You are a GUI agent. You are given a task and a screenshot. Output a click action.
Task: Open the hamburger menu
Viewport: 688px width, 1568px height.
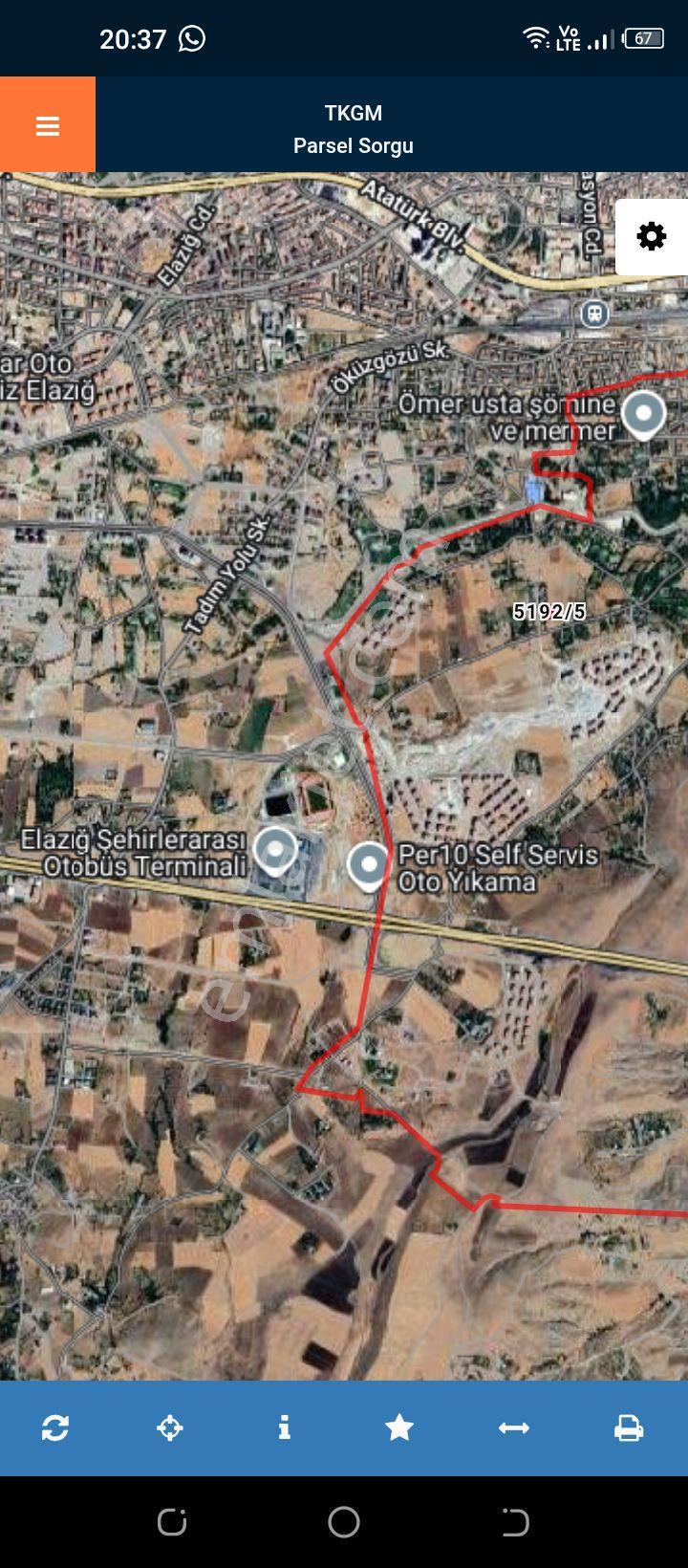point(48,125)
